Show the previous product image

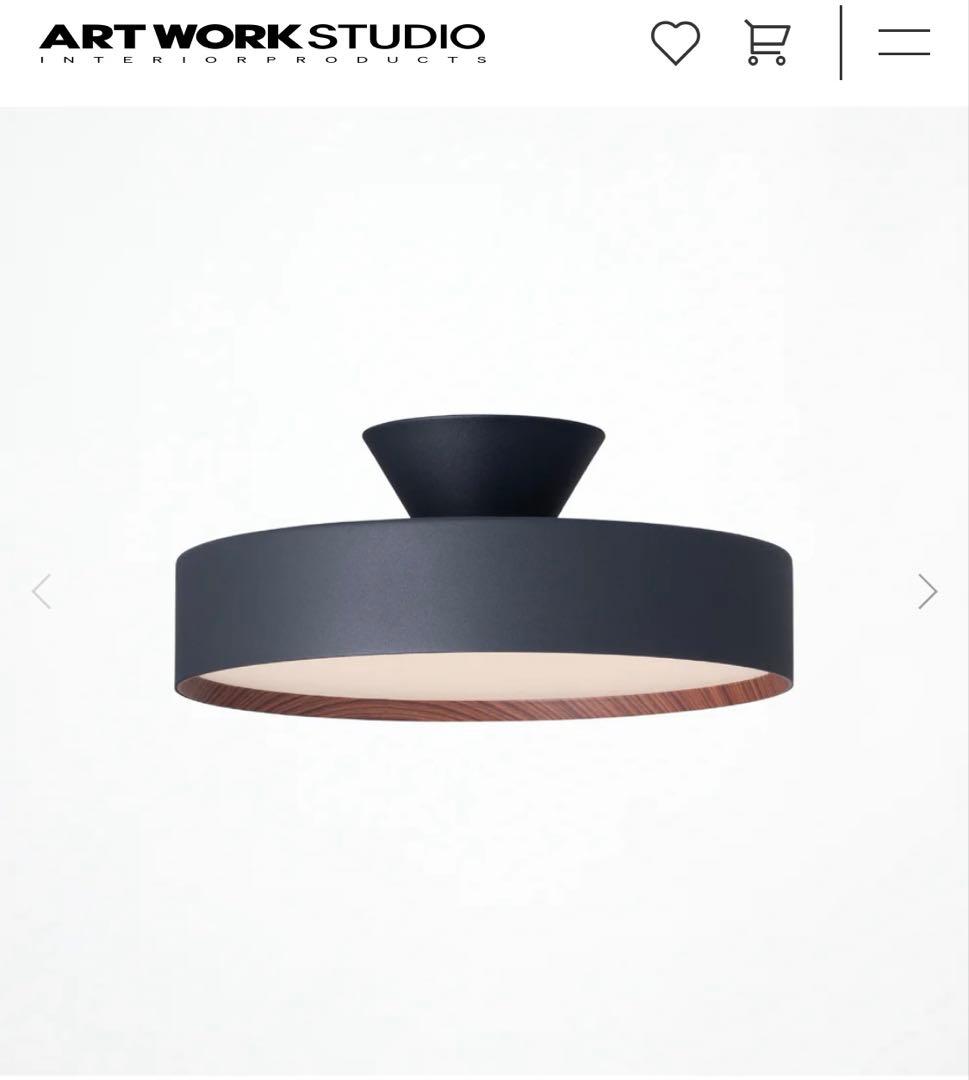[x=41, y=591]
